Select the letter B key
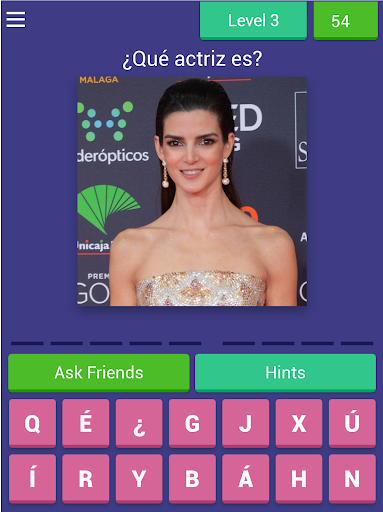The width and height of the screenshot is (383, 512). click(192, 479)
